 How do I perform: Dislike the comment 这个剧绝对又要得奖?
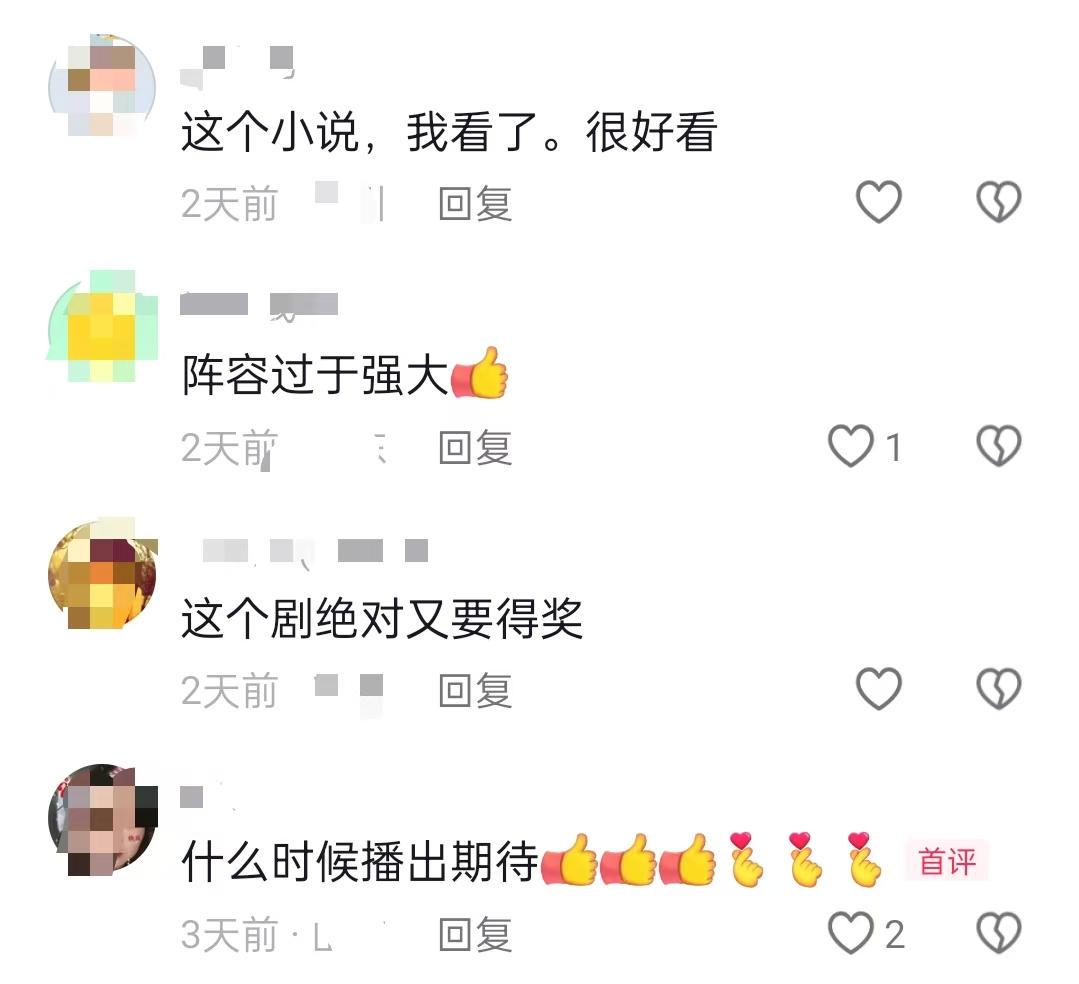point(998,690)
